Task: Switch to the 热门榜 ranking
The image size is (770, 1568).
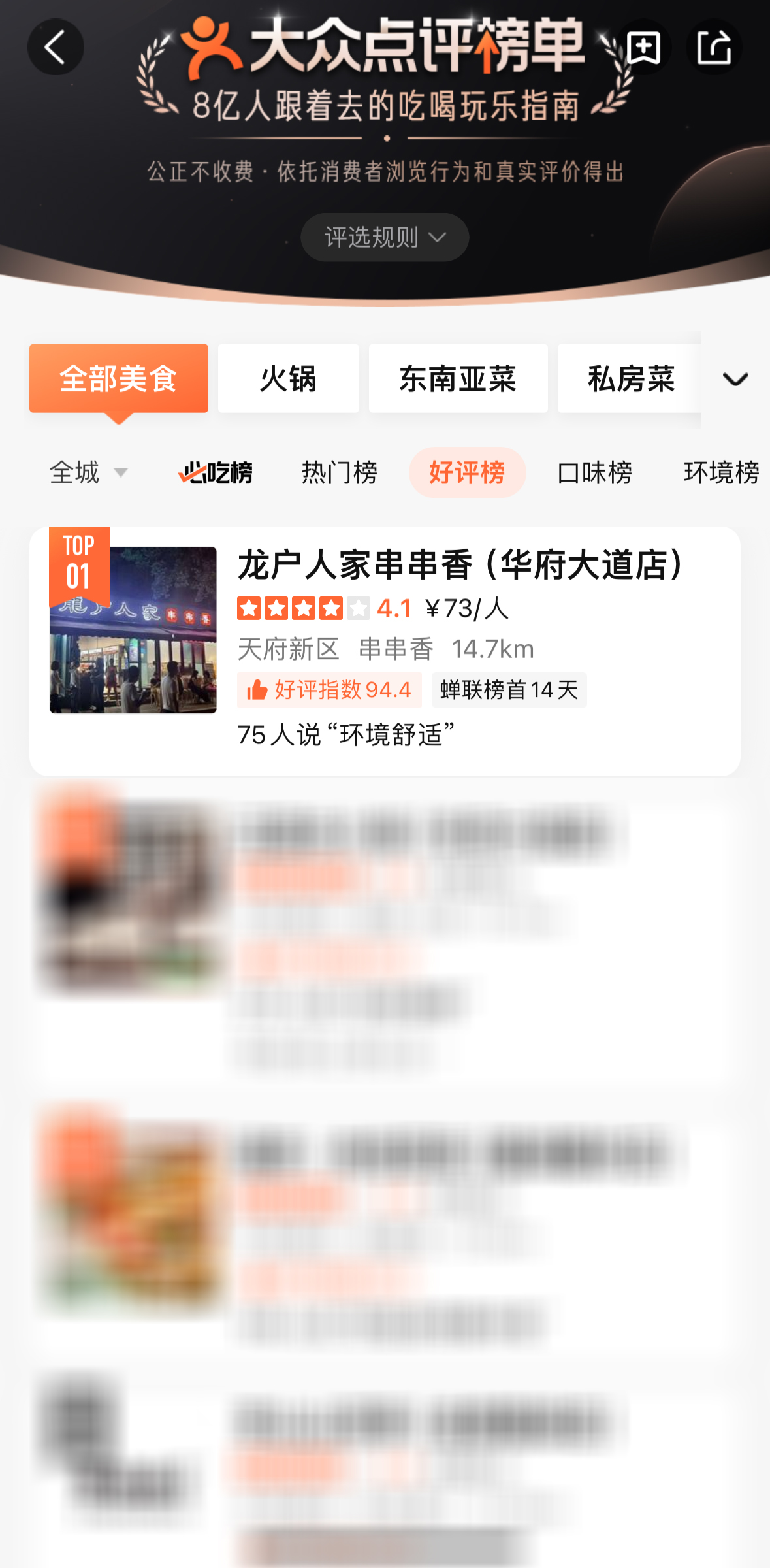Action: pos(340,472)
